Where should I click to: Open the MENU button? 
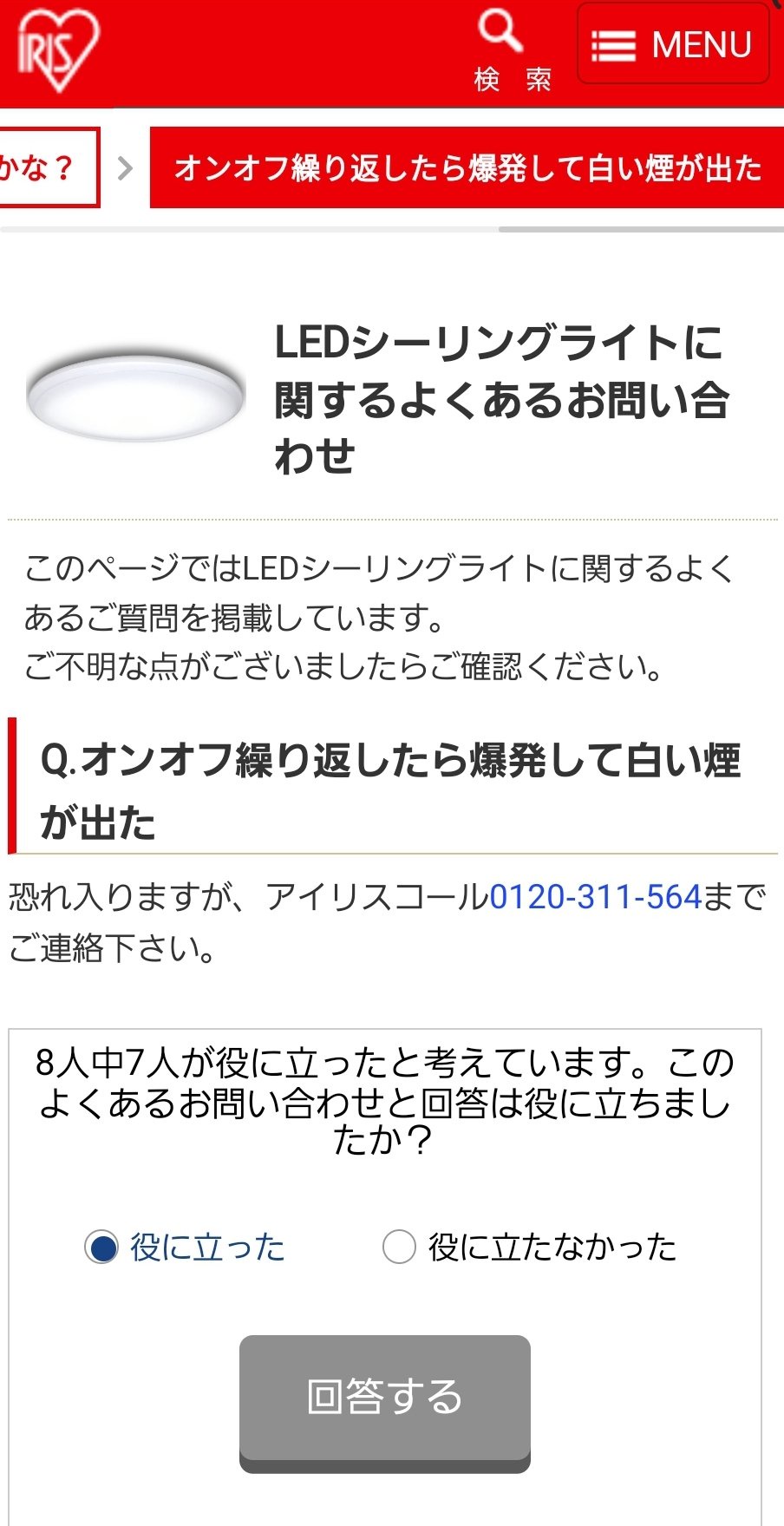tap(673, 44)
